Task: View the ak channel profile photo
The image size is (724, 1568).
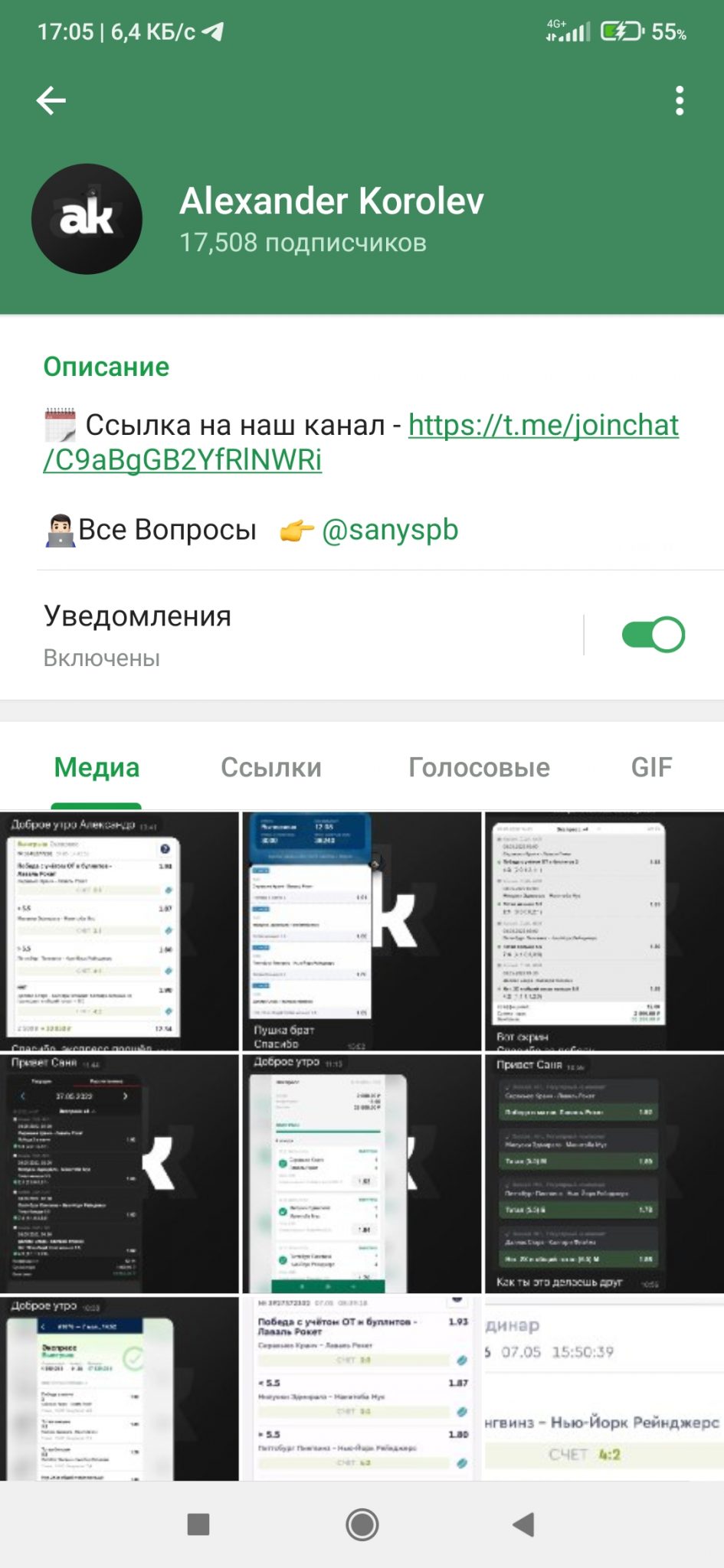Action: coord(87,219)
